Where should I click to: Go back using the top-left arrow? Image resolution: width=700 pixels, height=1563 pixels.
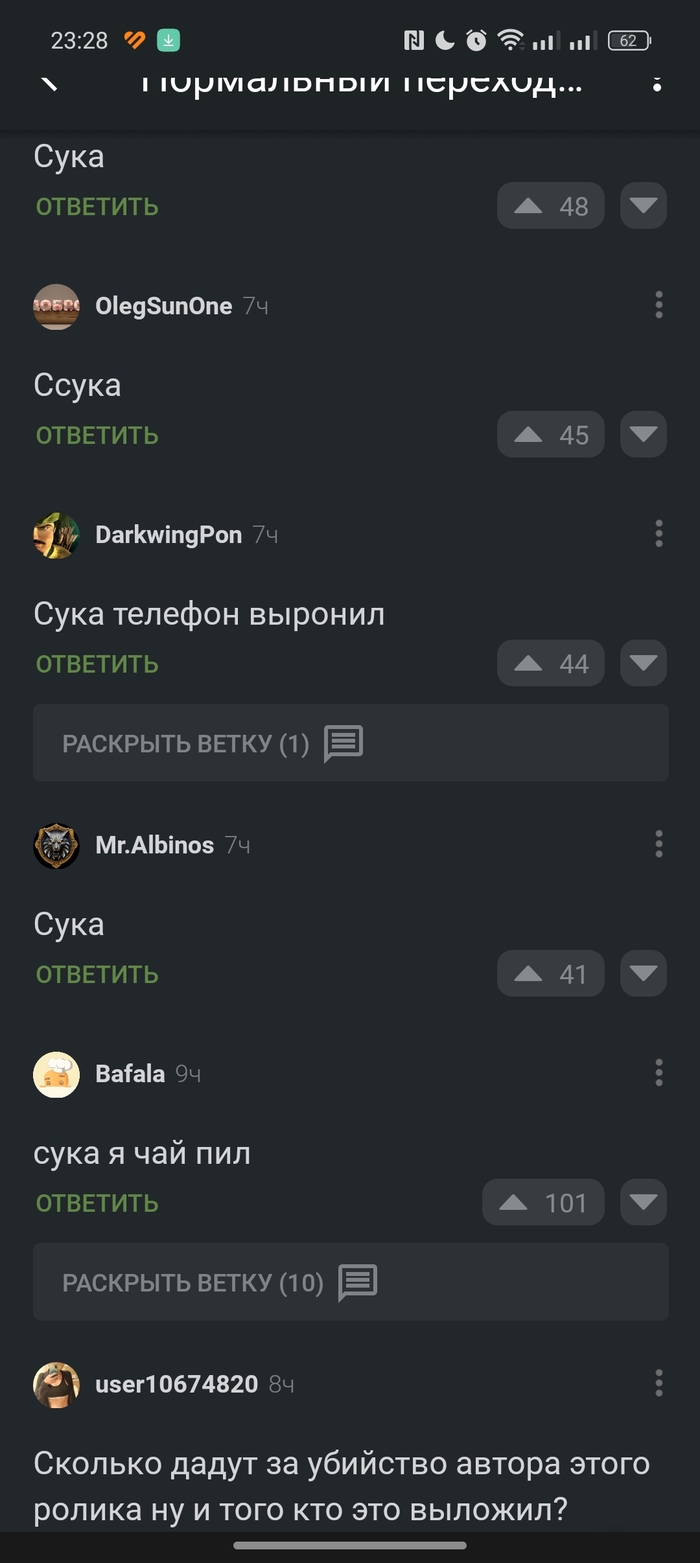pos(48,82)
